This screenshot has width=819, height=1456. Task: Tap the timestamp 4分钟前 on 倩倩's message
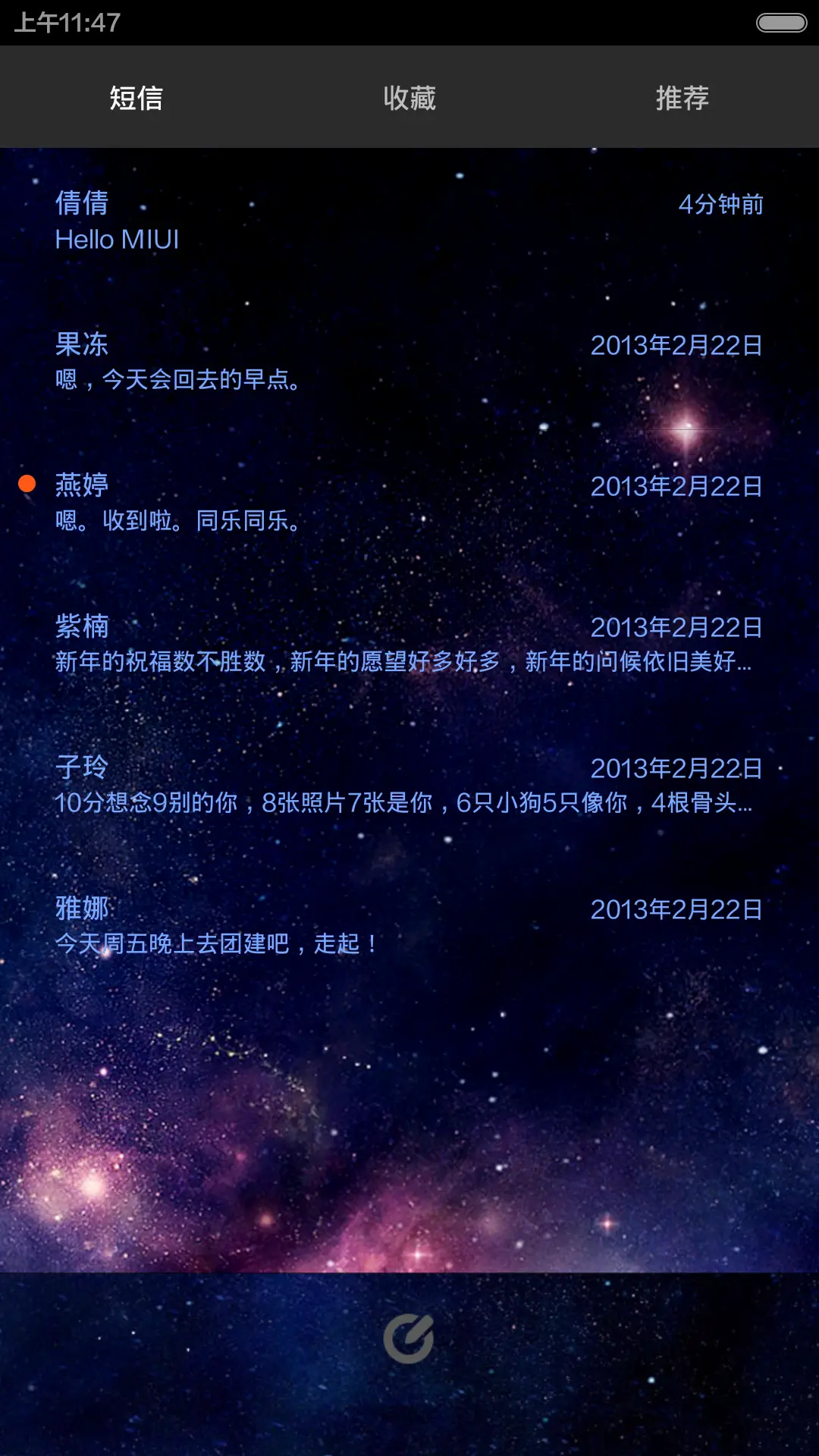coord(721,203)
